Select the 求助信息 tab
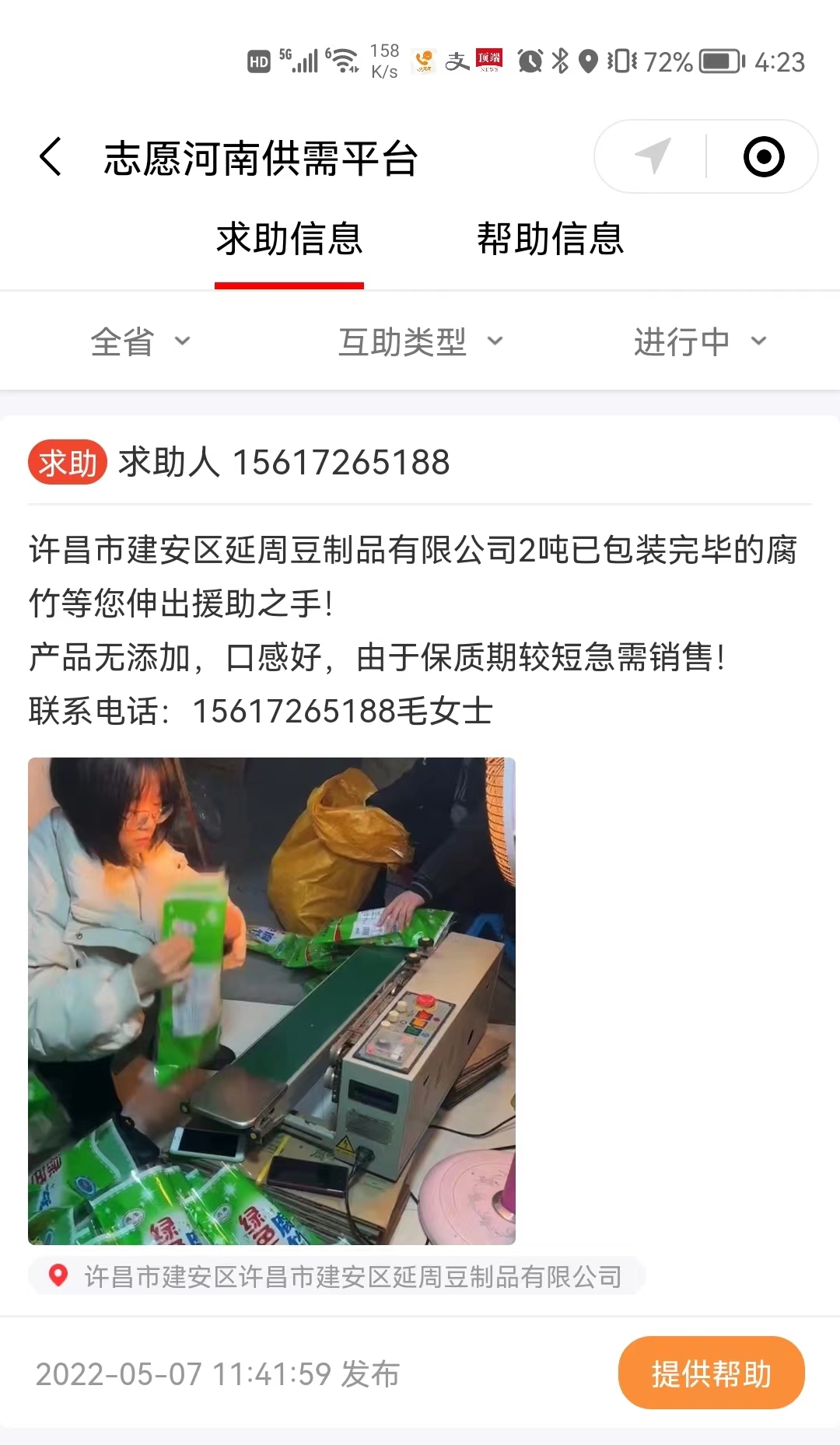Image resolution: width=840 pixels, height=1445 pixels. point(289,239)
